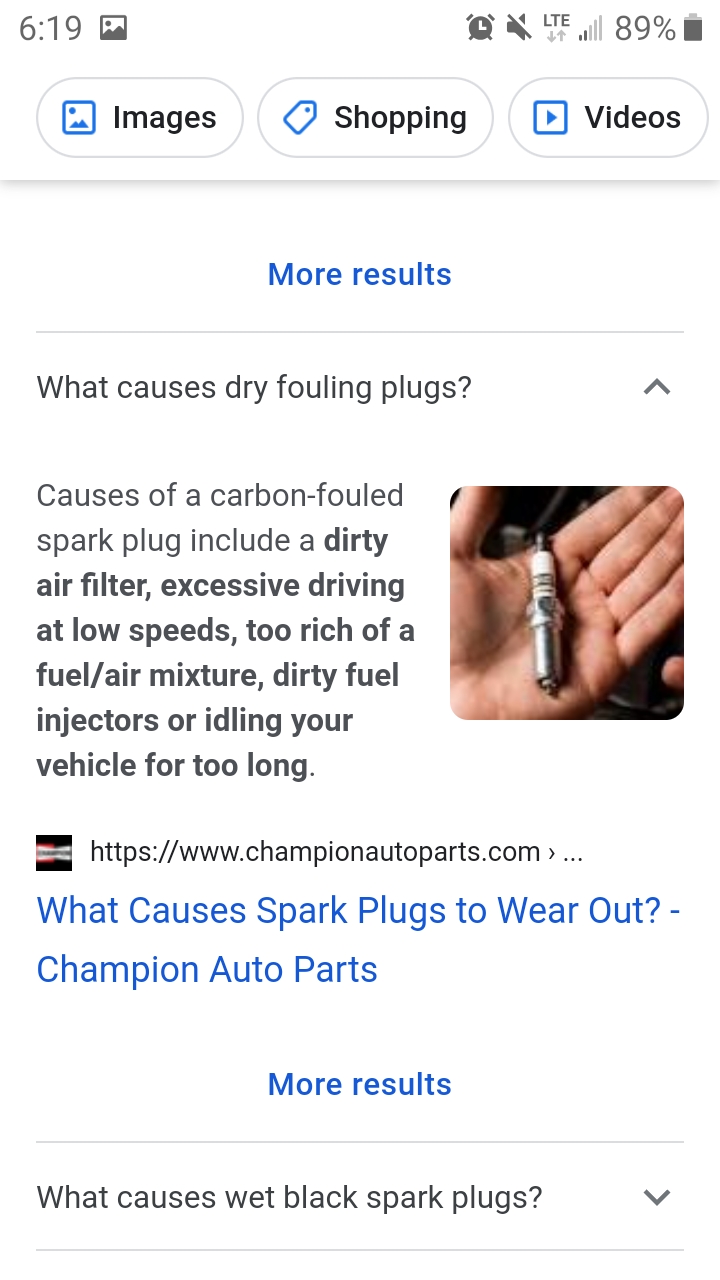Tap More results above the dry fouling question
720x1280 pixels.
pyautogui.click(x=360, y=274)
